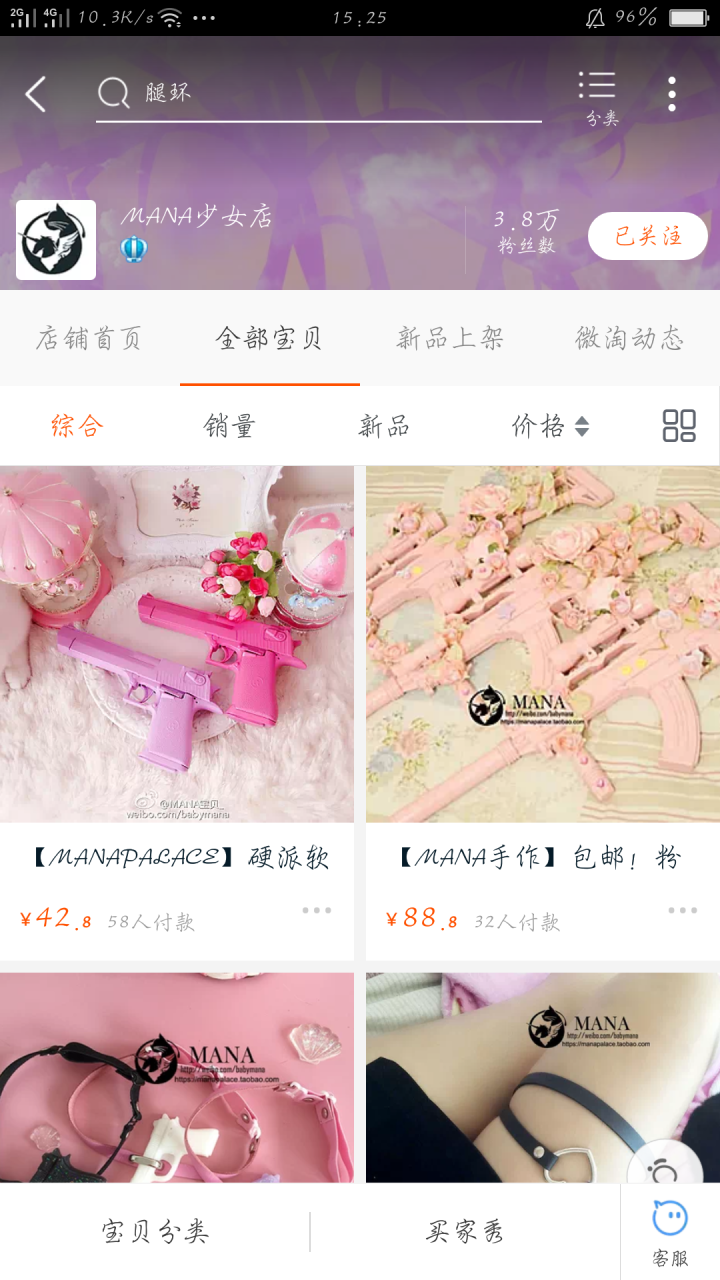Open 宝贝分类 at the bottom

(x=155, y=1232)
